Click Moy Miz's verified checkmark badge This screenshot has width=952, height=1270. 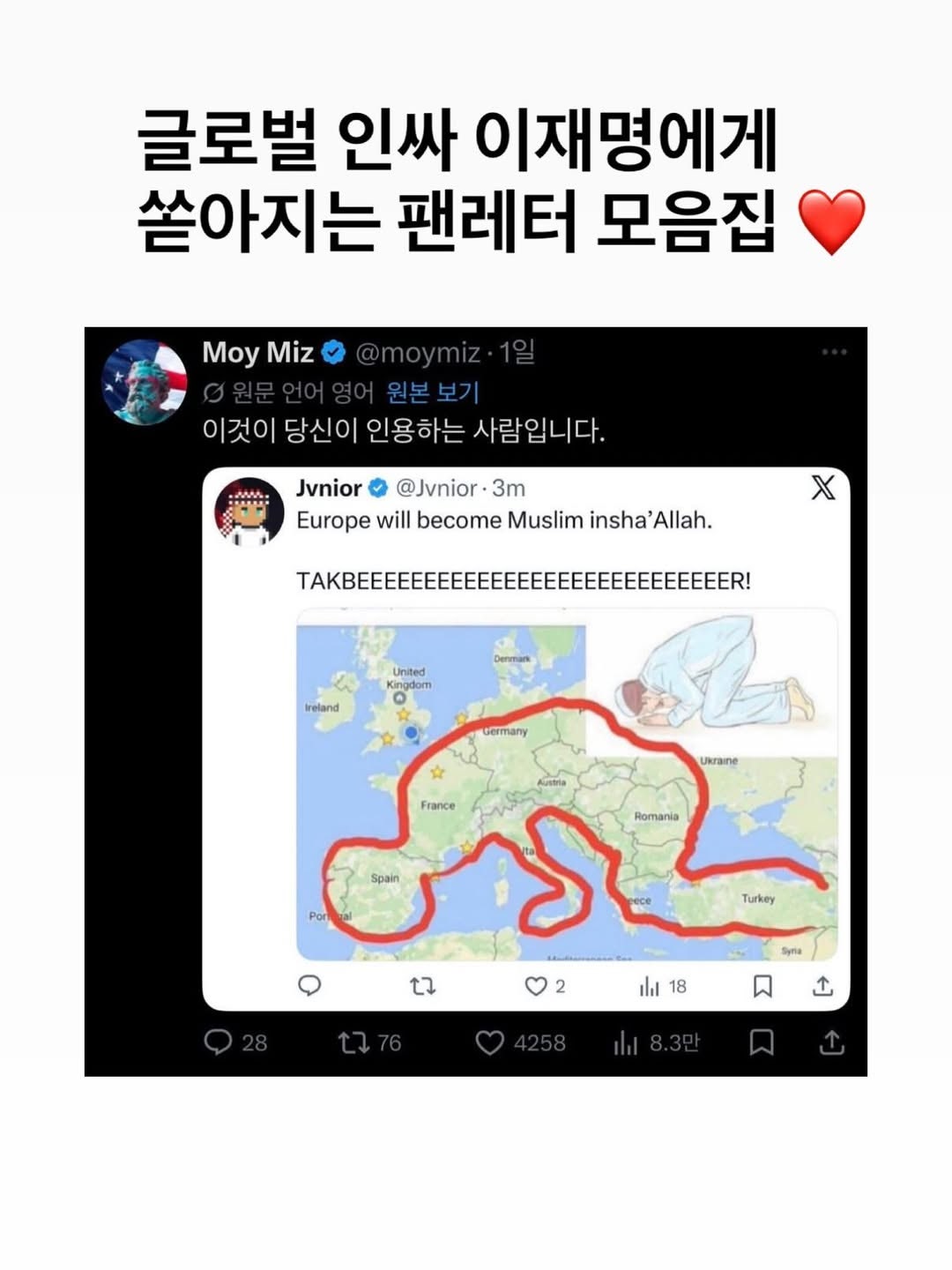pos(331,352)
